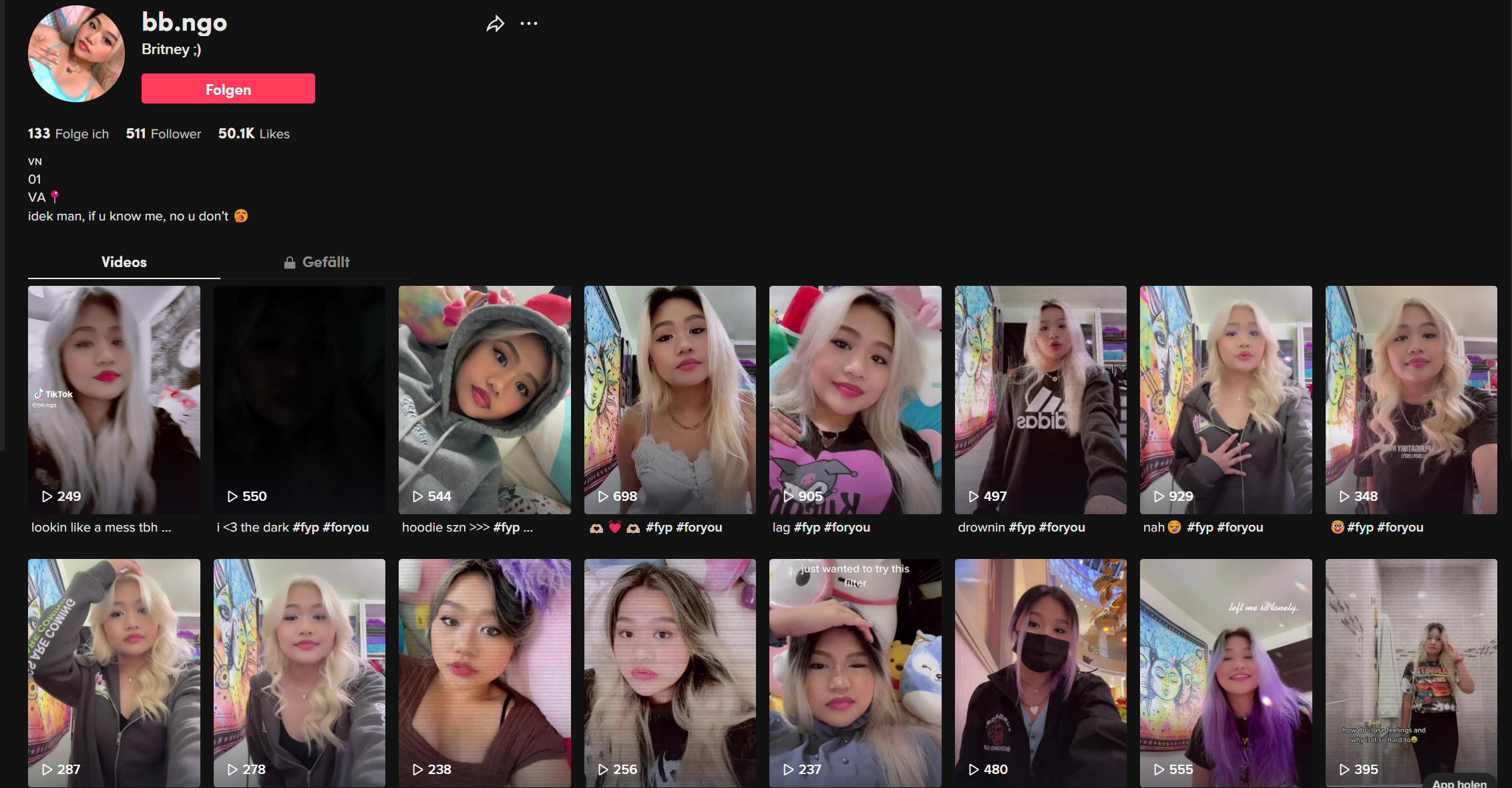Switch to the Videos tab

tap(124, 262)
